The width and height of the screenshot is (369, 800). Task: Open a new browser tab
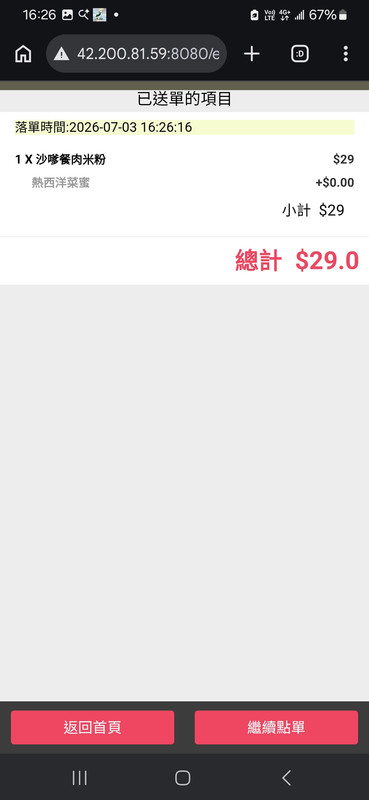pos(252,54)
